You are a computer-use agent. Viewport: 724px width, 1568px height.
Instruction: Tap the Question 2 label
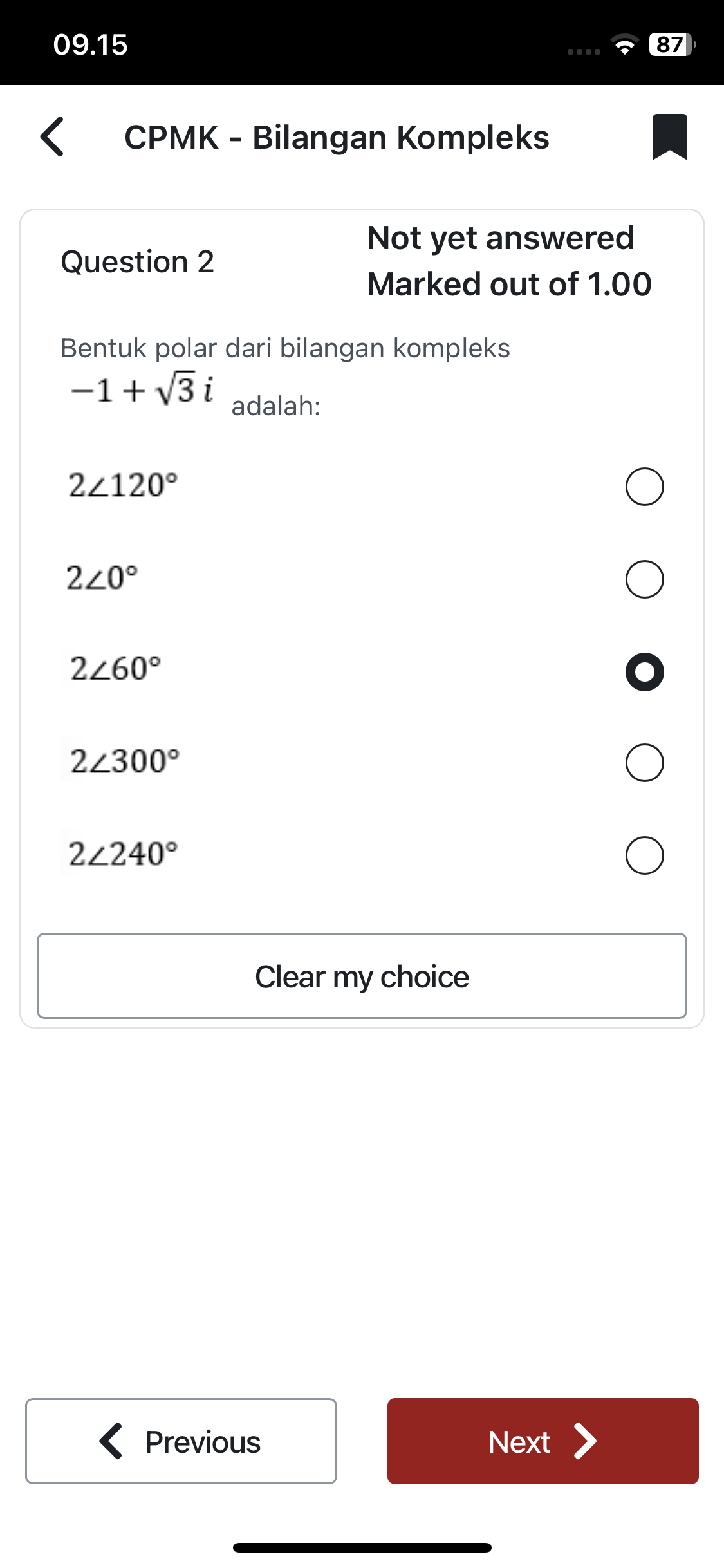(x=137, y=261)
